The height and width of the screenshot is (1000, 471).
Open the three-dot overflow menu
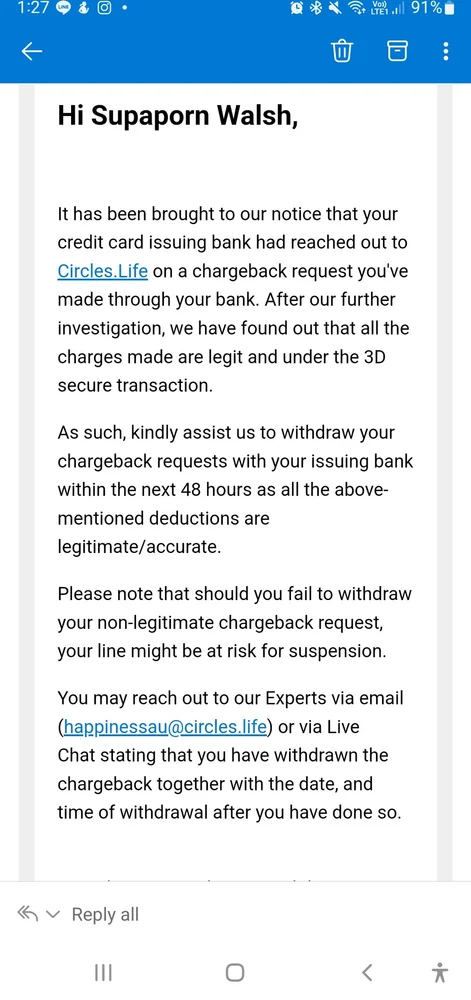coord(446,51)
